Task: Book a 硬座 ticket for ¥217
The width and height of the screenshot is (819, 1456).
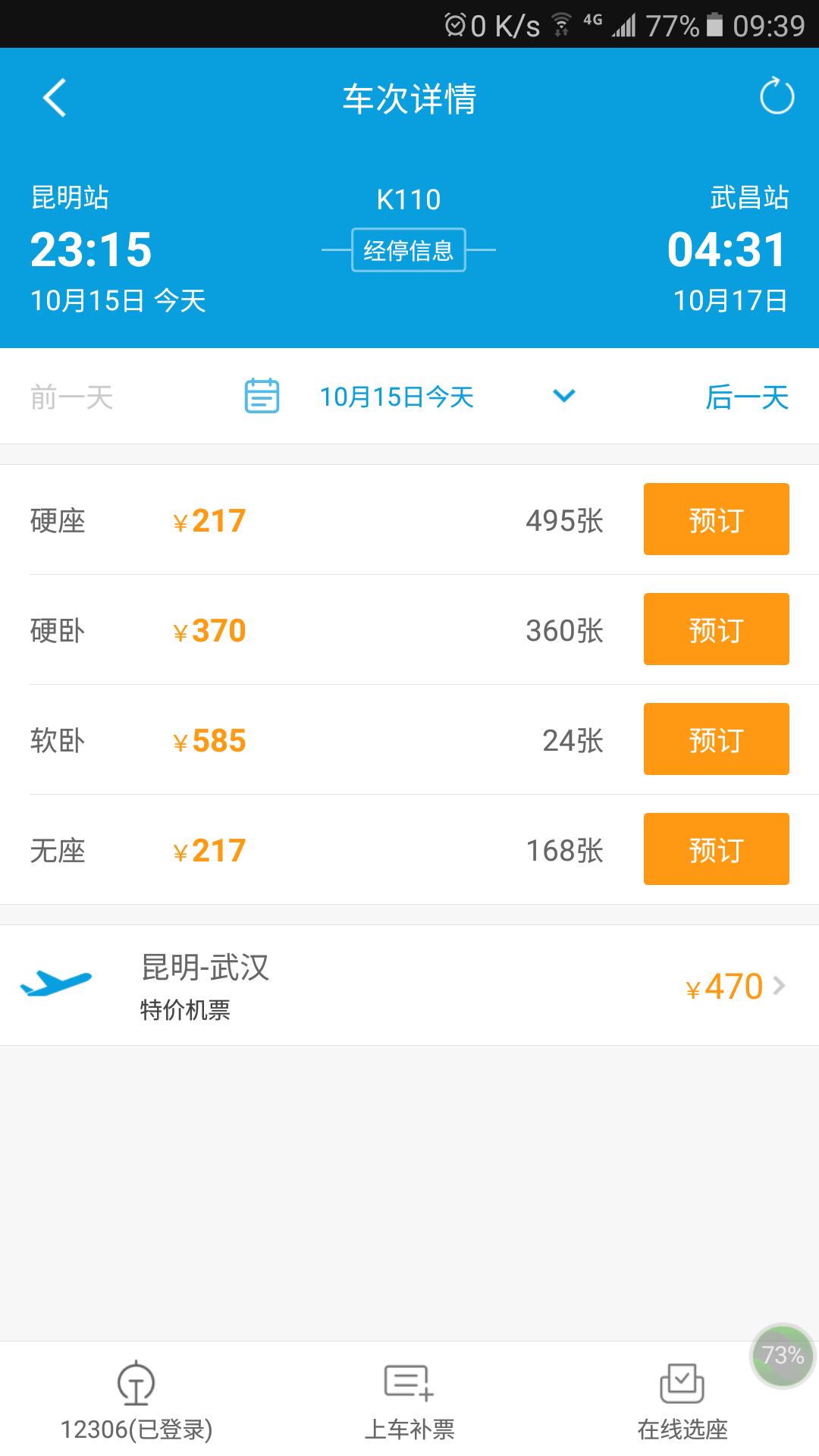Action: 716,519
